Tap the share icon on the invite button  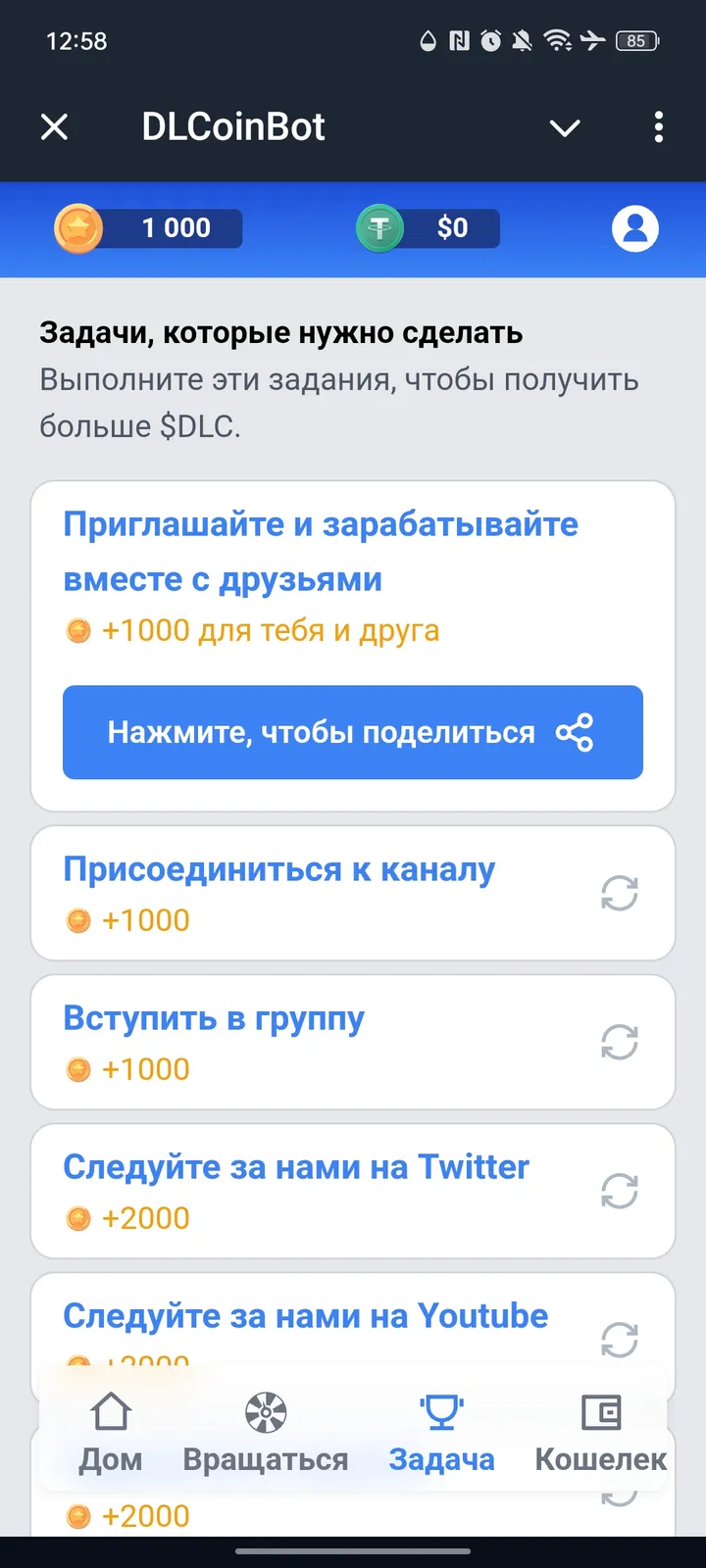click(575, 732)
